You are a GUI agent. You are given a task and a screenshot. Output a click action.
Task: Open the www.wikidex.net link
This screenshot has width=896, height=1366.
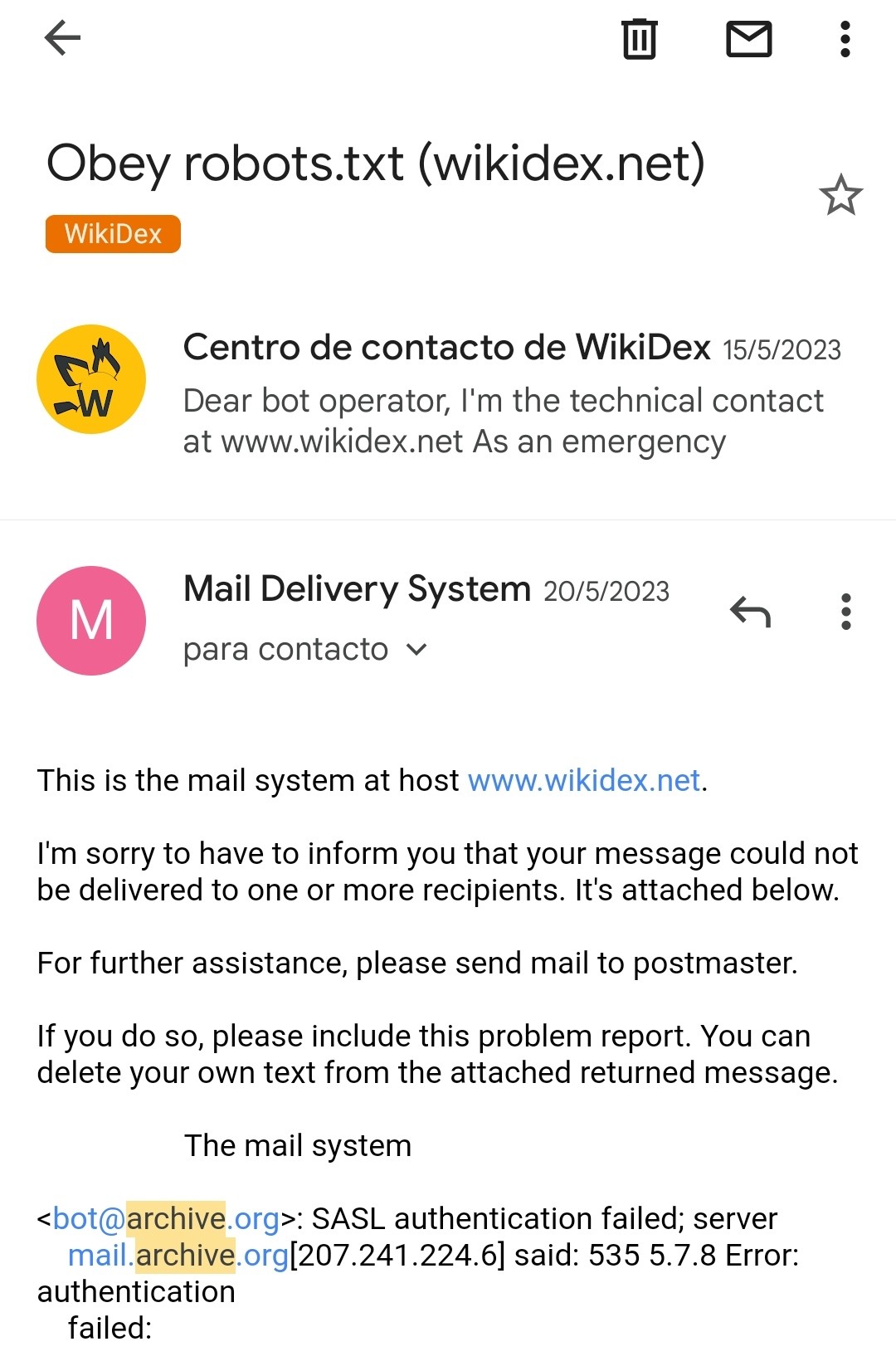click(584, 781)
